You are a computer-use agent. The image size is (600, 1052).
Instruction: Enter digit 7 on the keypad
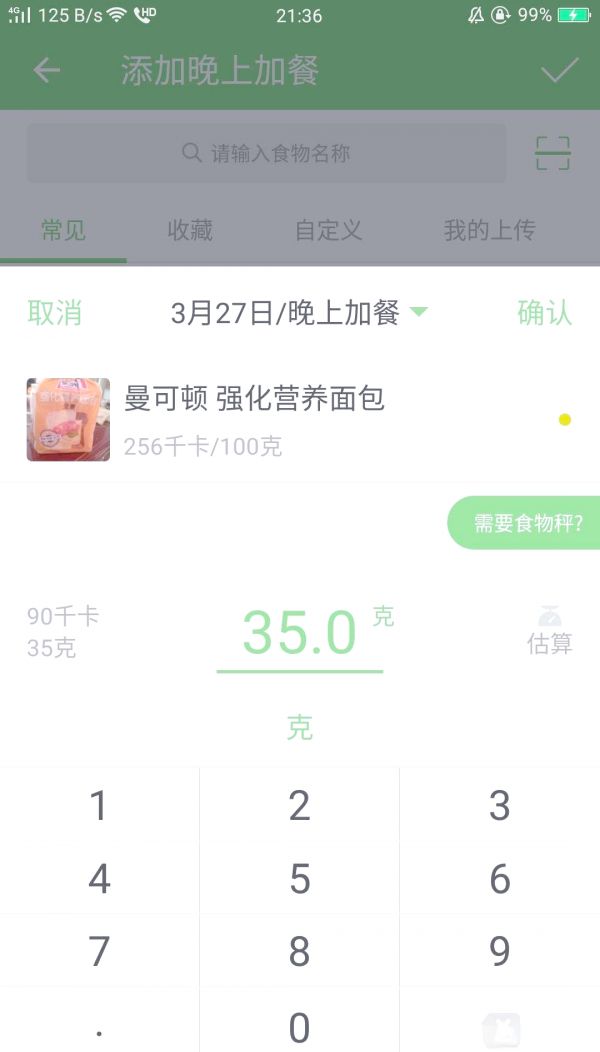(99, 951)
